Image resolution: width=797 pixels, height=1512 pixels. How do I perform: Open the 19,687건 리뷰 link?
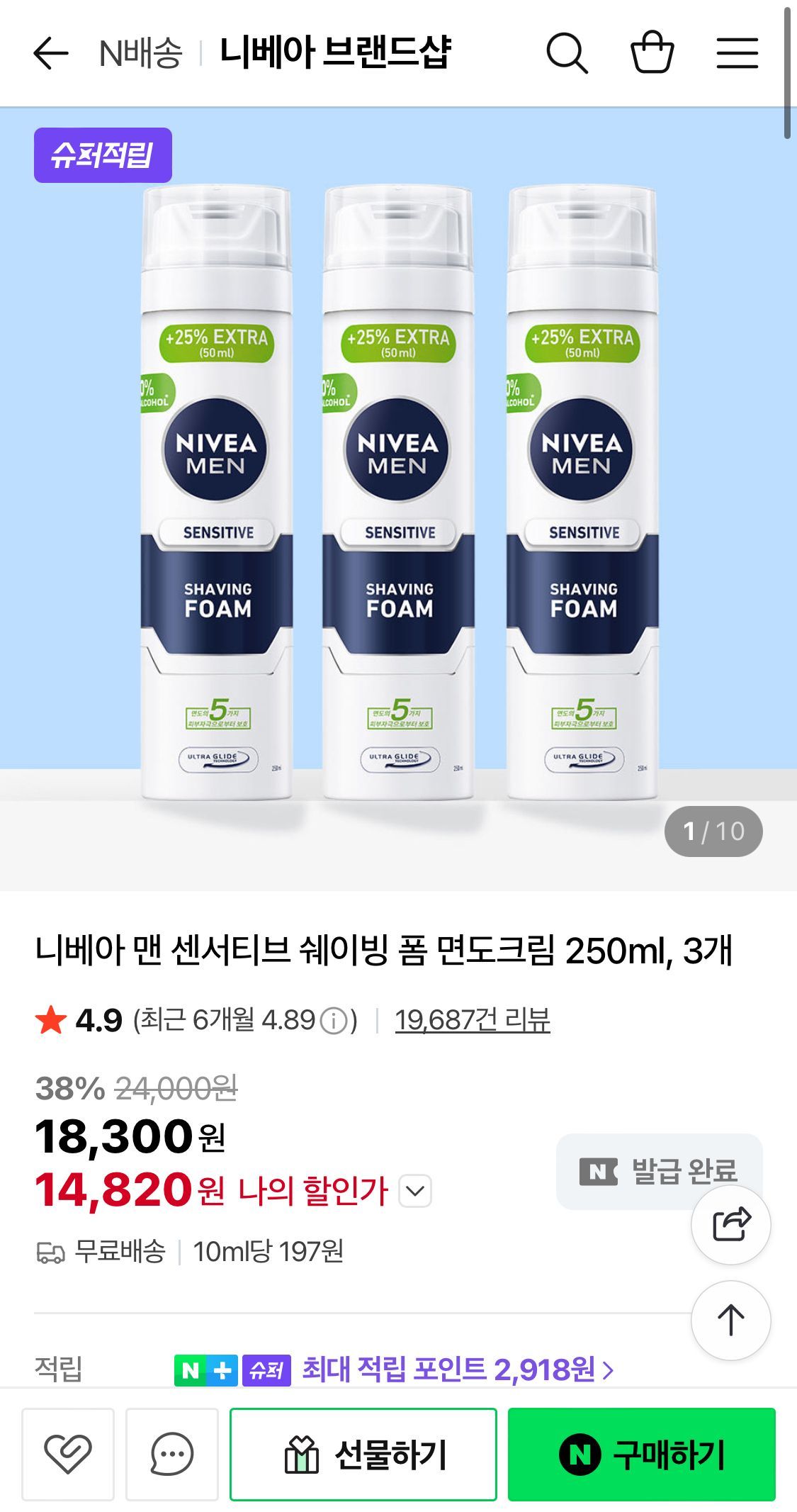click(x=473, y=1020)
